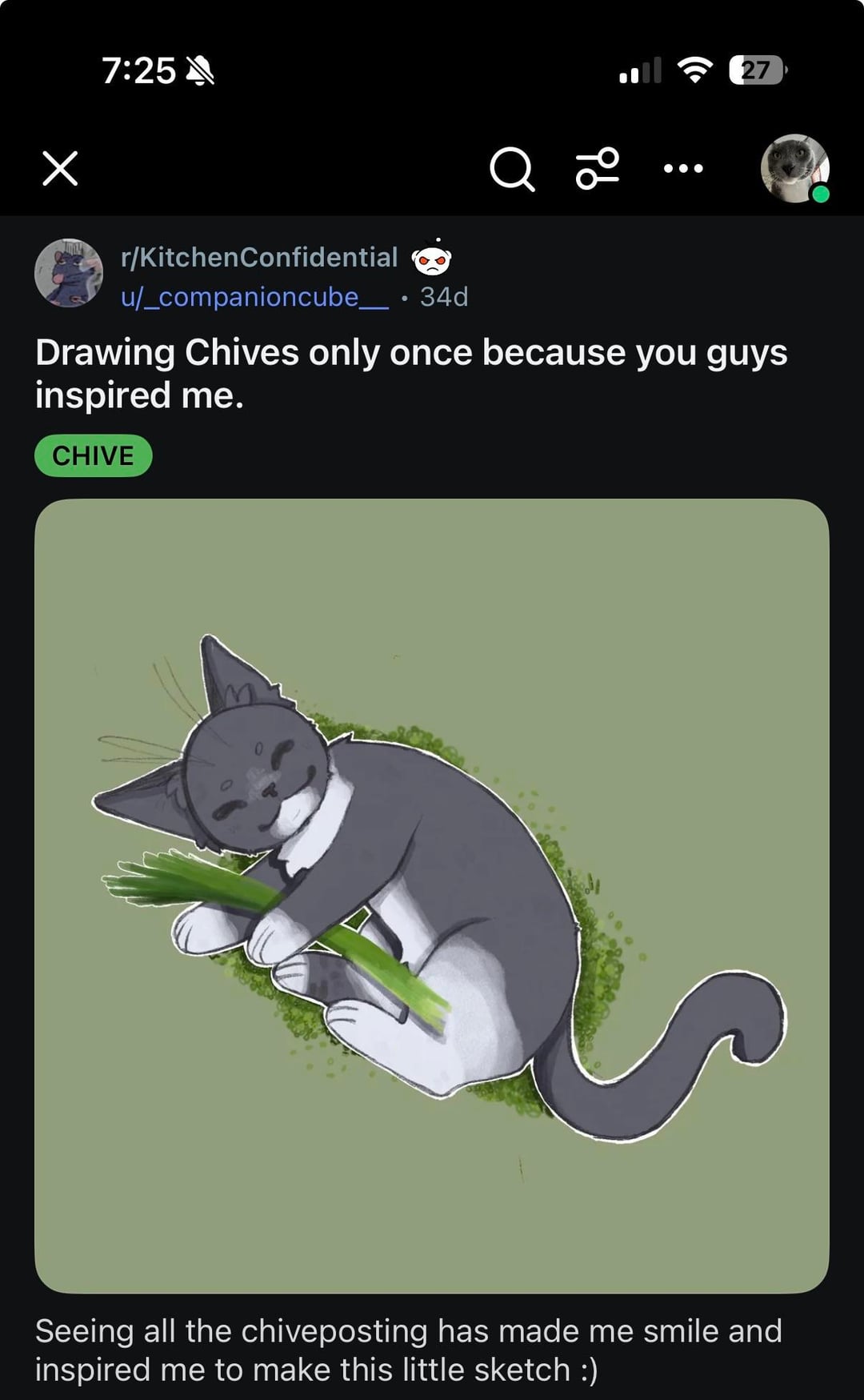Viewport: 864px width, 1400px height.
Task: Open the r/KitchenConfidential community
Action: pos(259,257)
